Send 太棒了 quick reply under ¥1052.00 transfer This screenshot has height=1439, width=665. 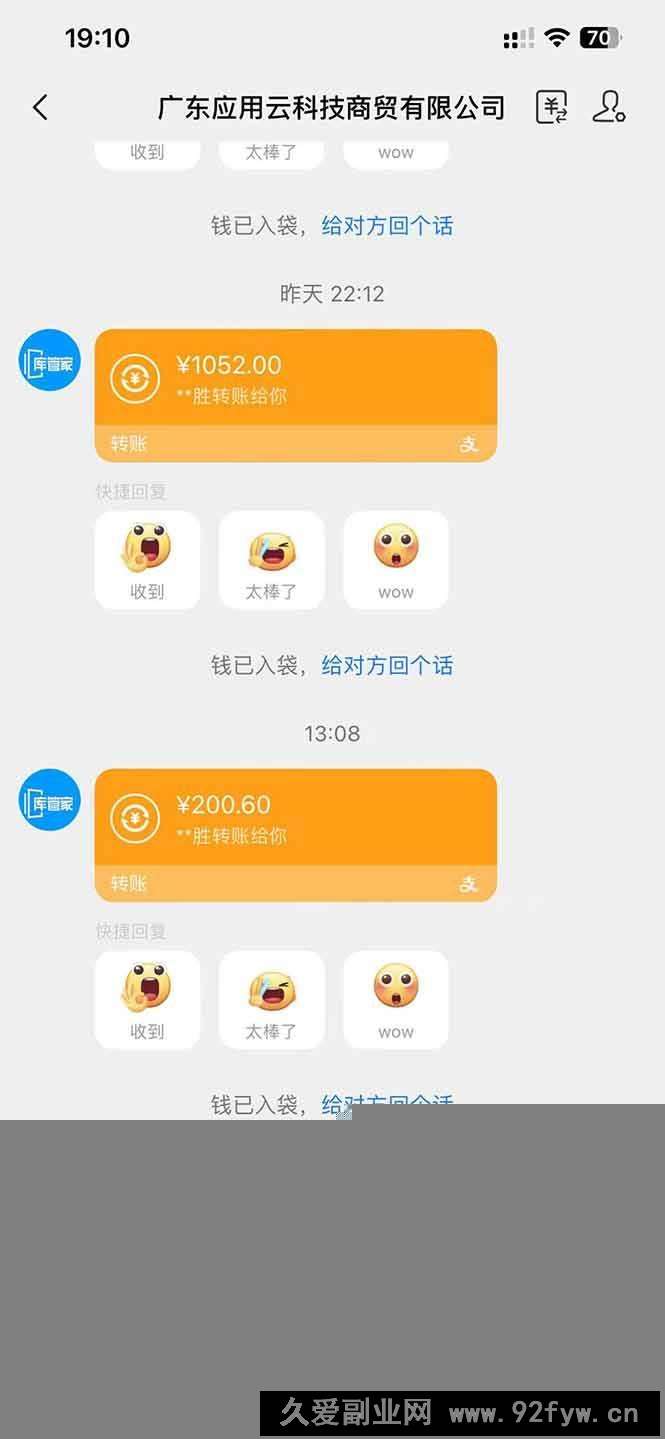pyautogui.click(x=271, y=560)
